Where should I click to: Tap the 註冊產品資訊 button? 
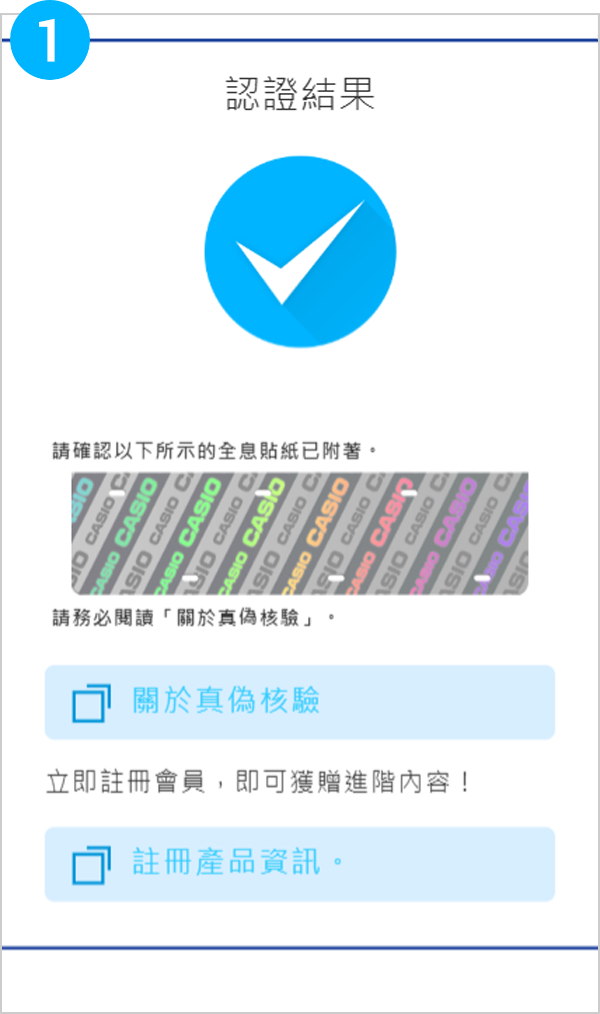click(x=299, y=863)
